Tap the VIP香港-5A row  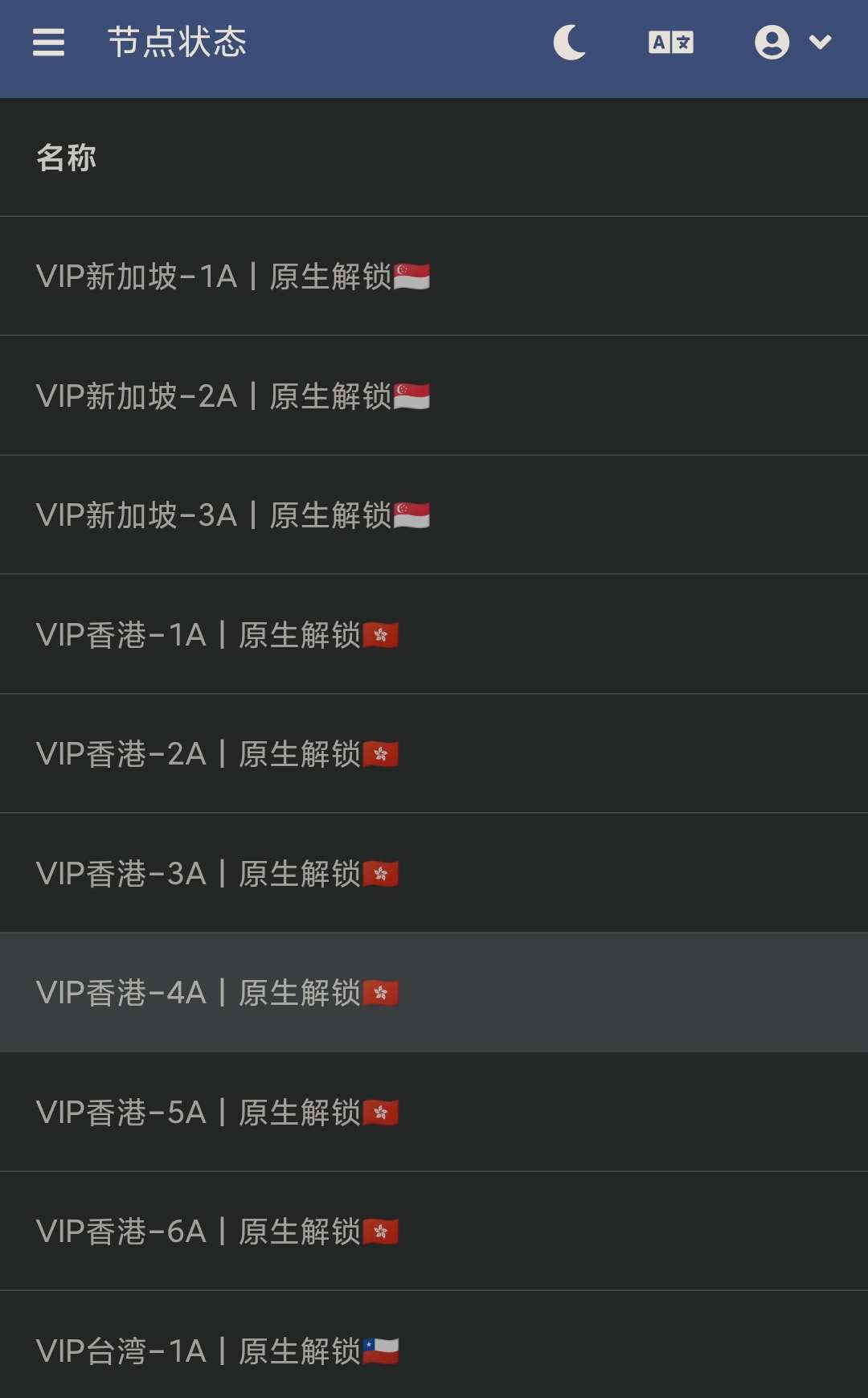(217, 1113)
